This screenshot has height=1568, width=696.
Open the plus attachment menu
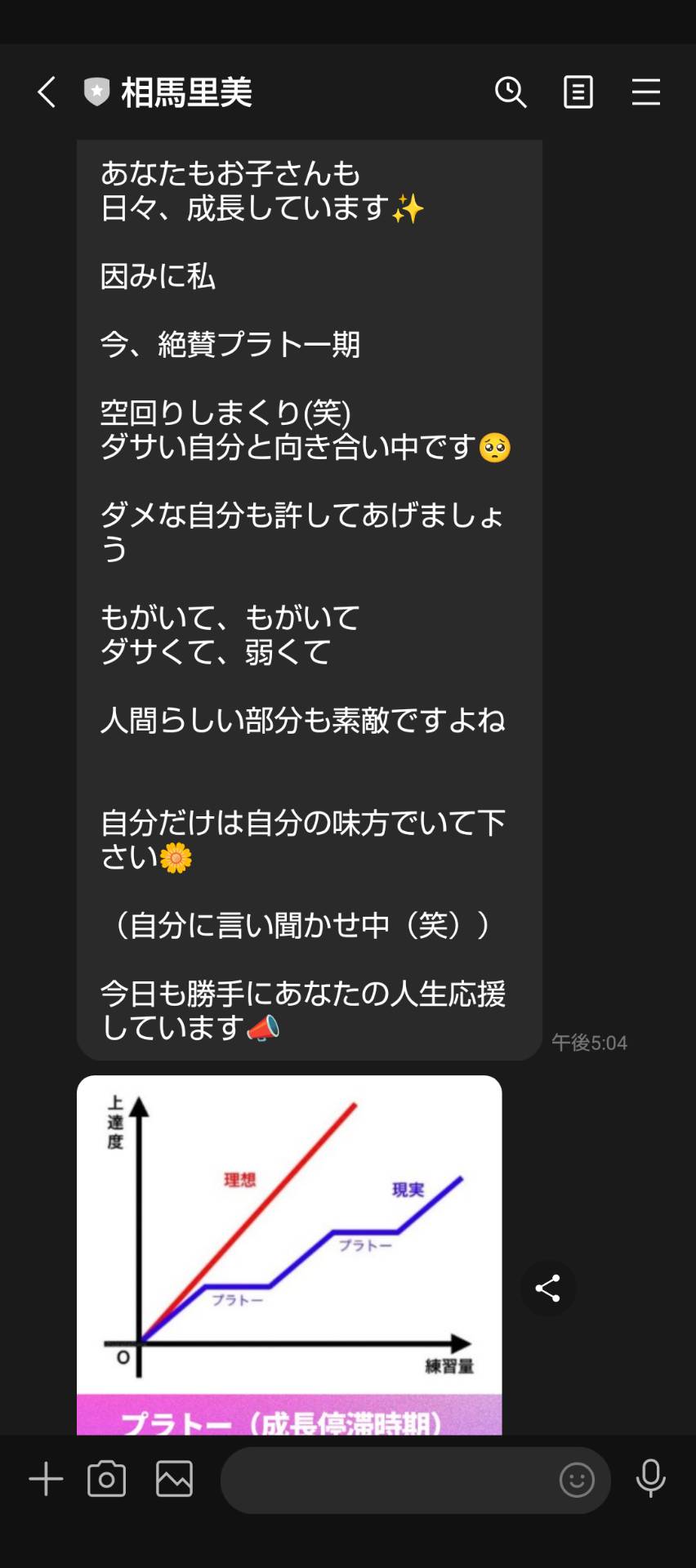[46, 1479]
